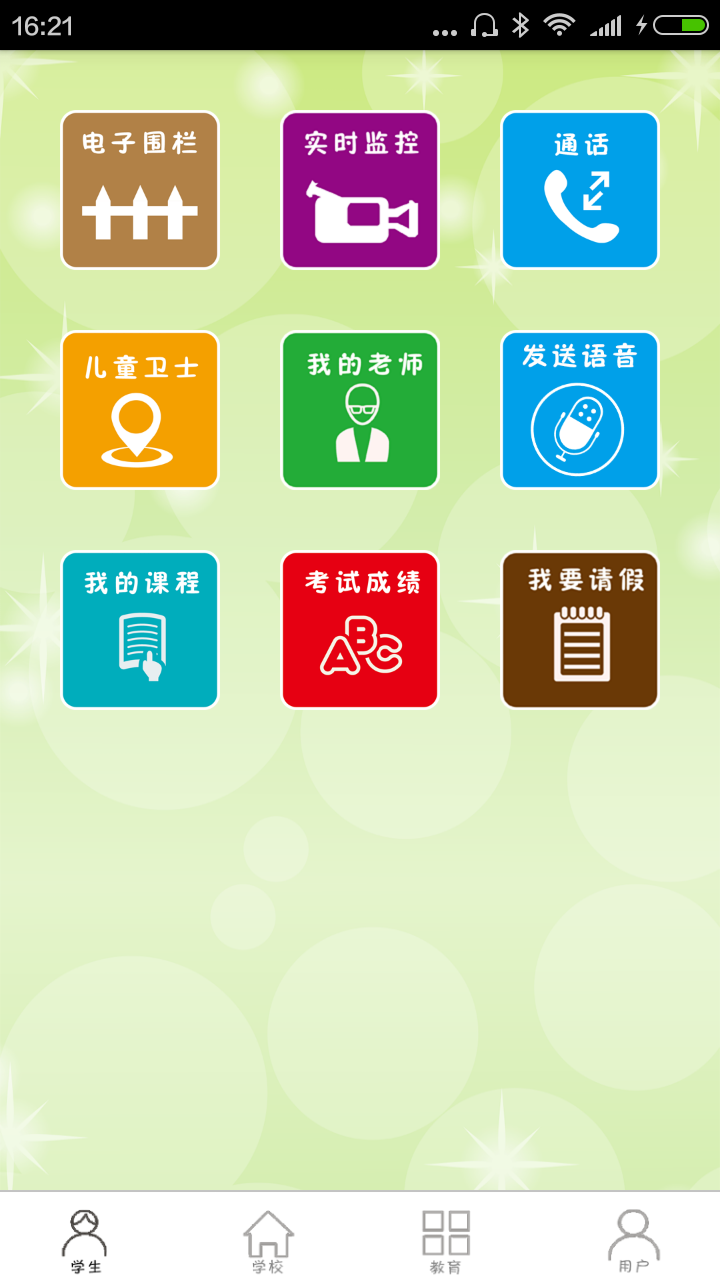The width and height of the screenshot is (720, 1280).
Task: Select 儿童卫士 child guardian locator
Action: [139, 409]
